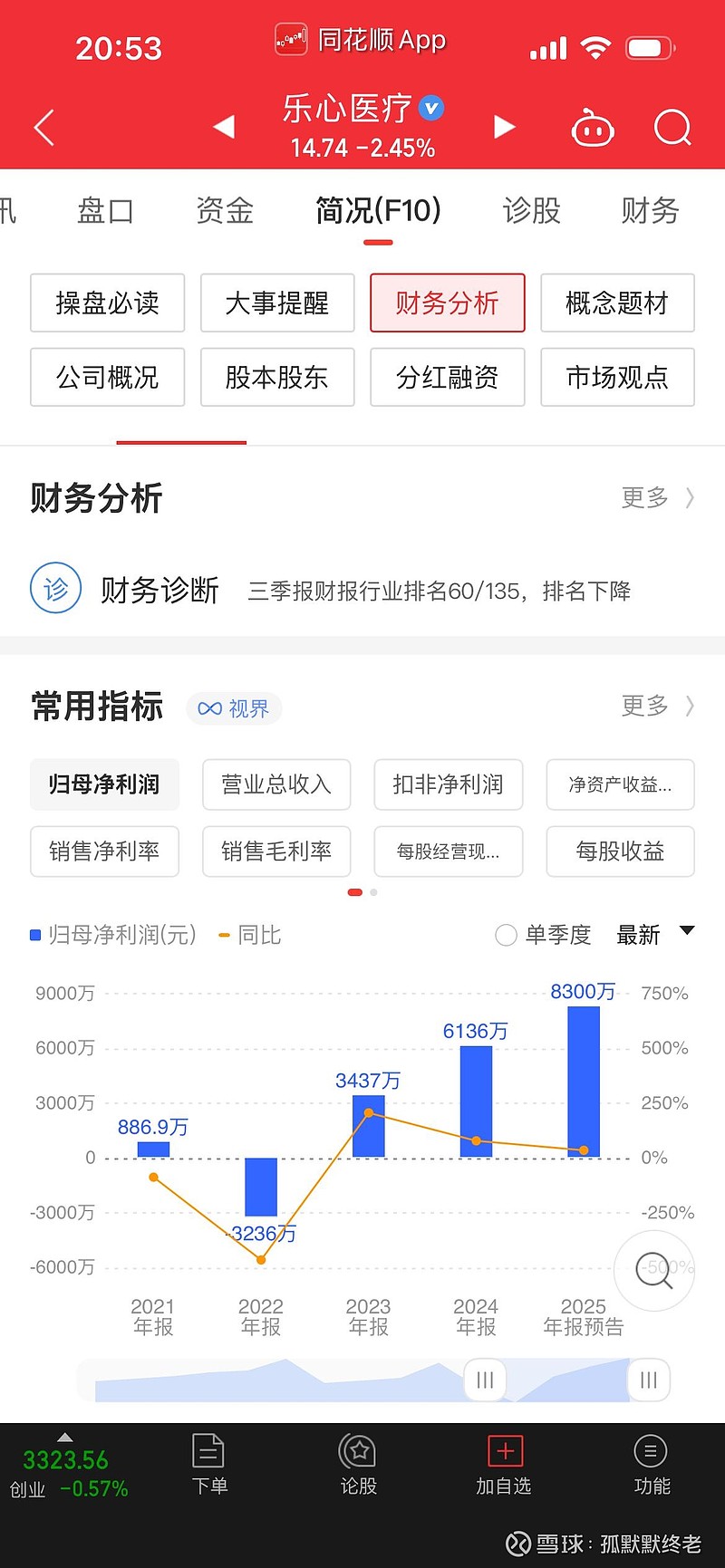Open the 财务诊断 ranking row
Viewport: 725px width, 1568px height.
click(x=362, y=590)
